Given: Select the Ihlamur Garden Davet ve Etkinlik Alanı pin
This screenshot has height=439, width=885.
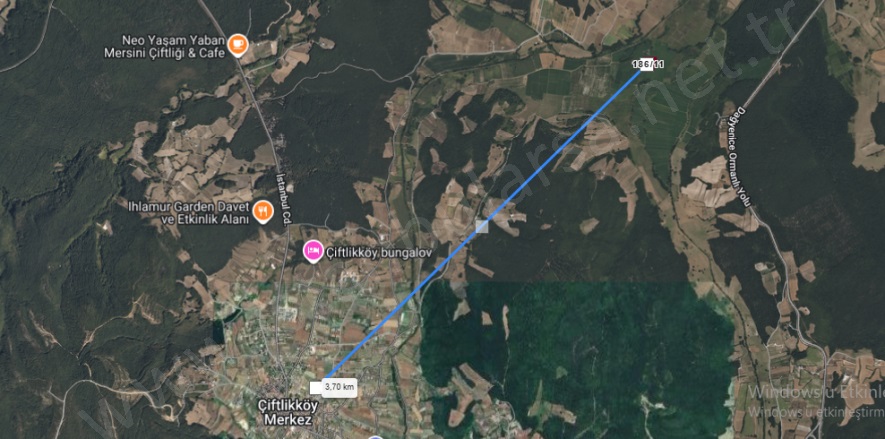Looking at the screenshot, I should click(x=262, y=210).
